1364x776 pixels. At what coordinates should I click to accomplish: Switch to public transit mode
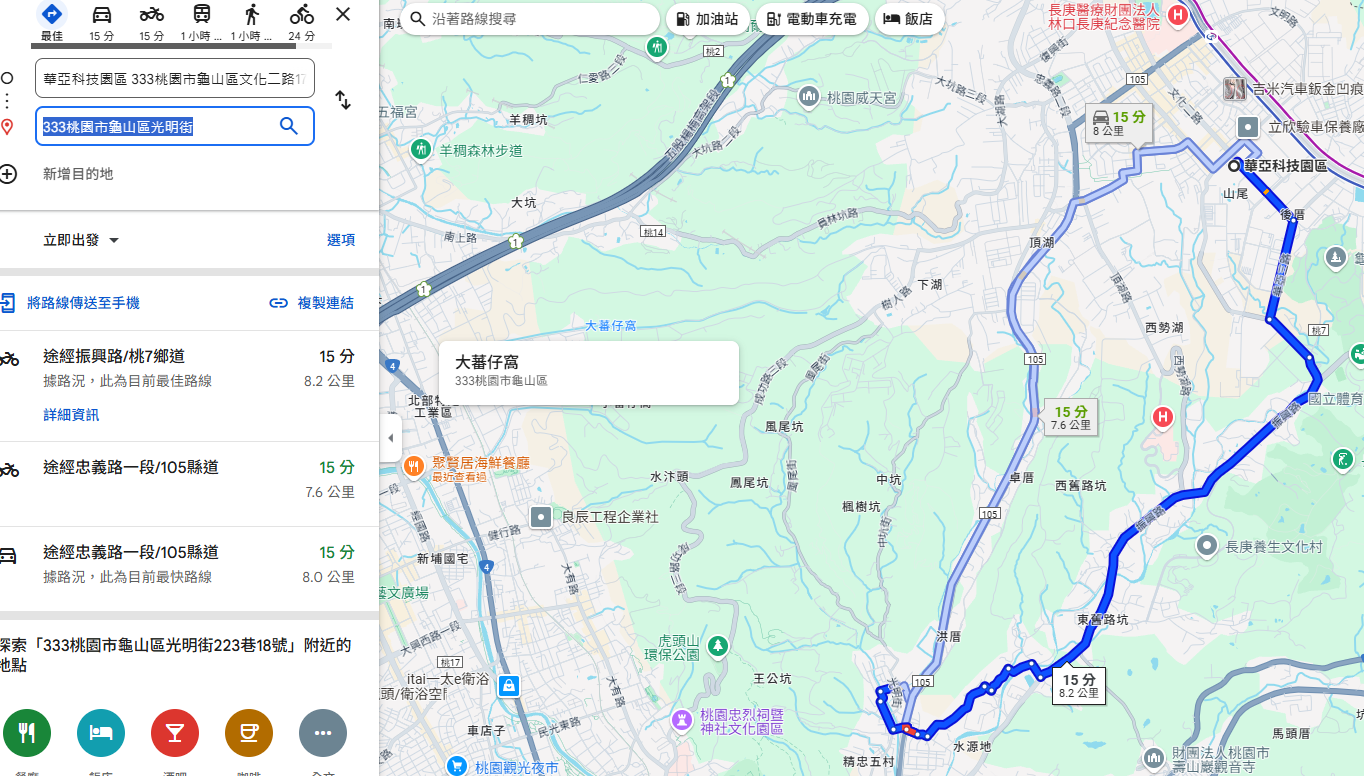pos(202,22)
